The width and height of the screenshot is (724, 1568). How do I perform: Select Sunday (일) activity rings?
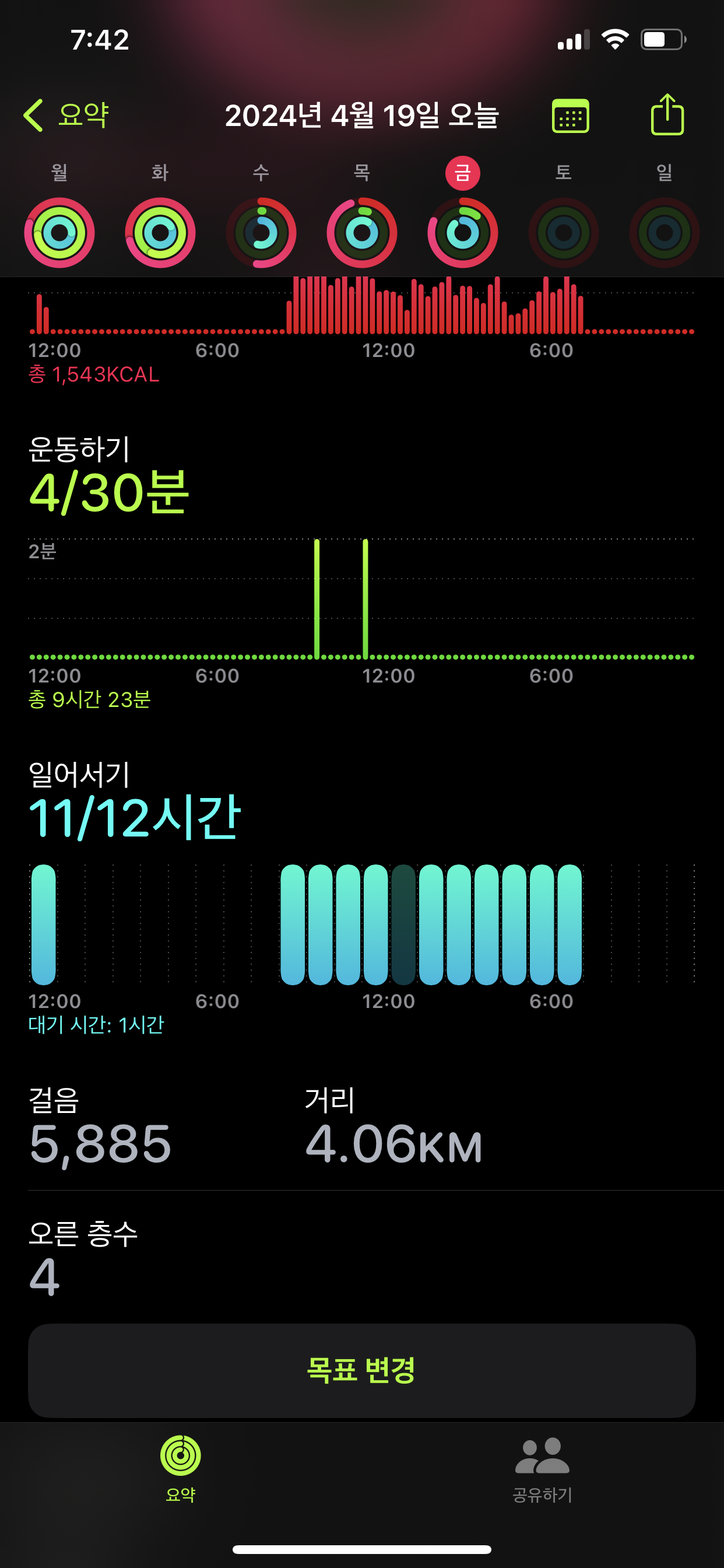point(665,233)
